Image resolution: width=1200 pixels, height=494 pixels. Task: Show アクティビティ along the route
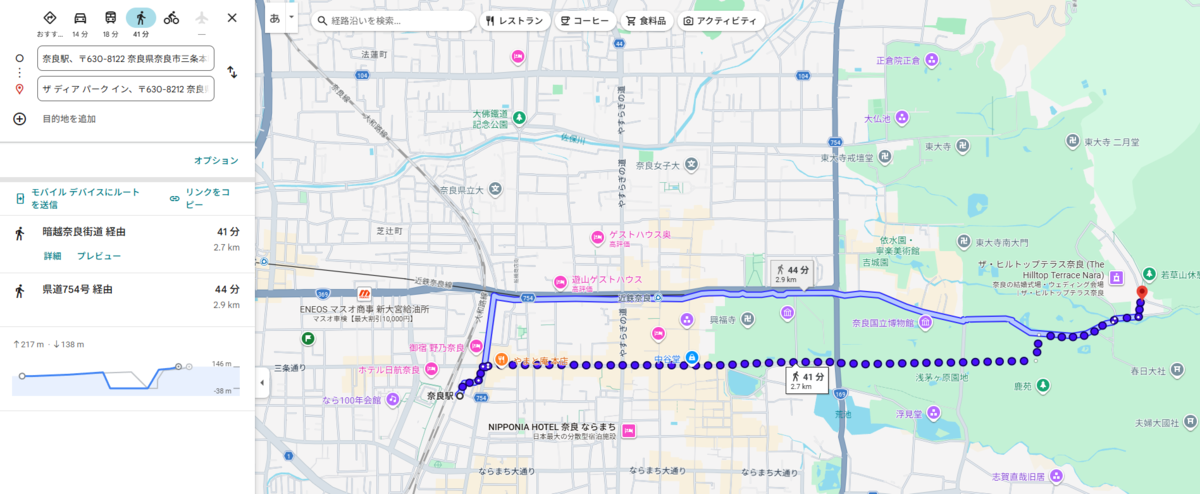click(721, 20)
